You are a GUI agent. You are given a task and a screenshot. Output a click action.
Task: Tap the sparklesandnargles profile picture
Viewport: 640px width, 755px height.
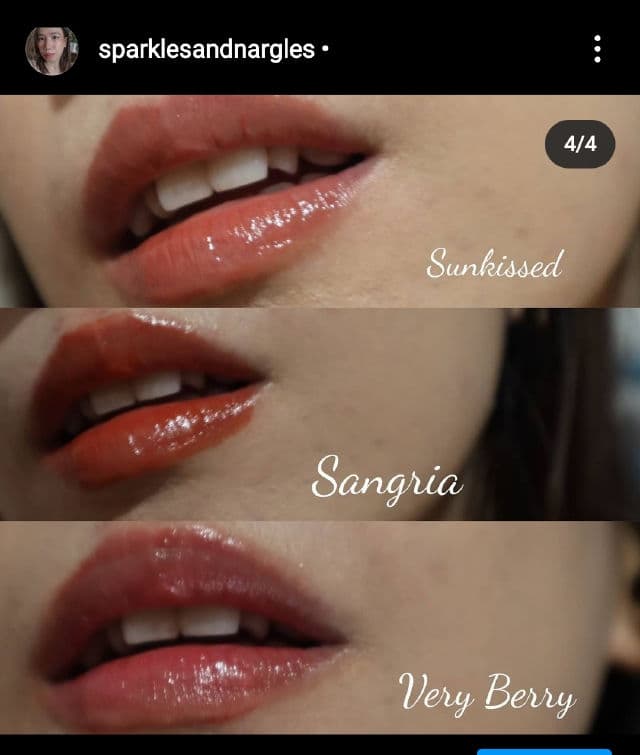[x=52, y=50]
